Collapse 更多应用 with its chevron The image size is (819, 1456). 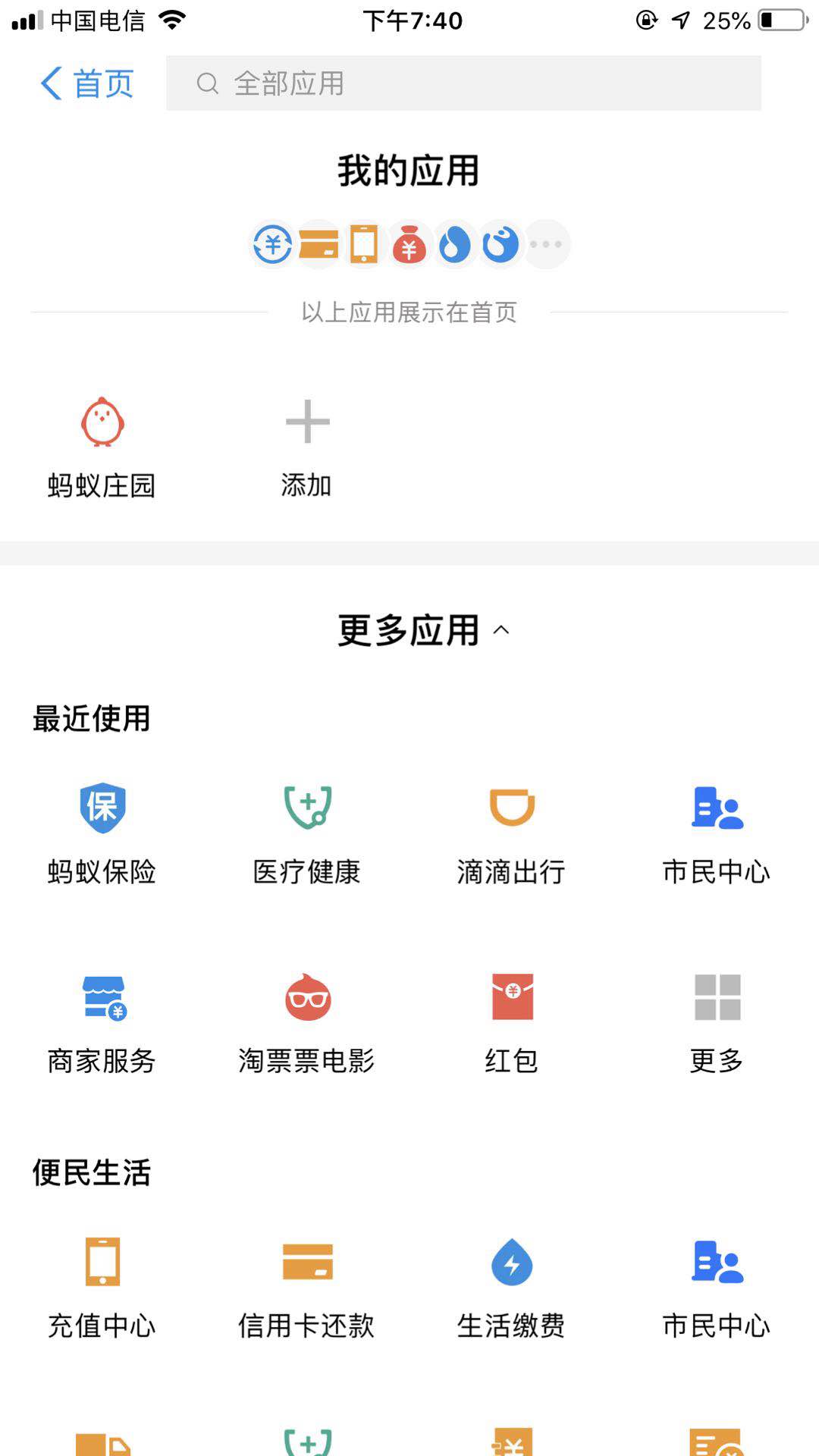pos(501,629)
